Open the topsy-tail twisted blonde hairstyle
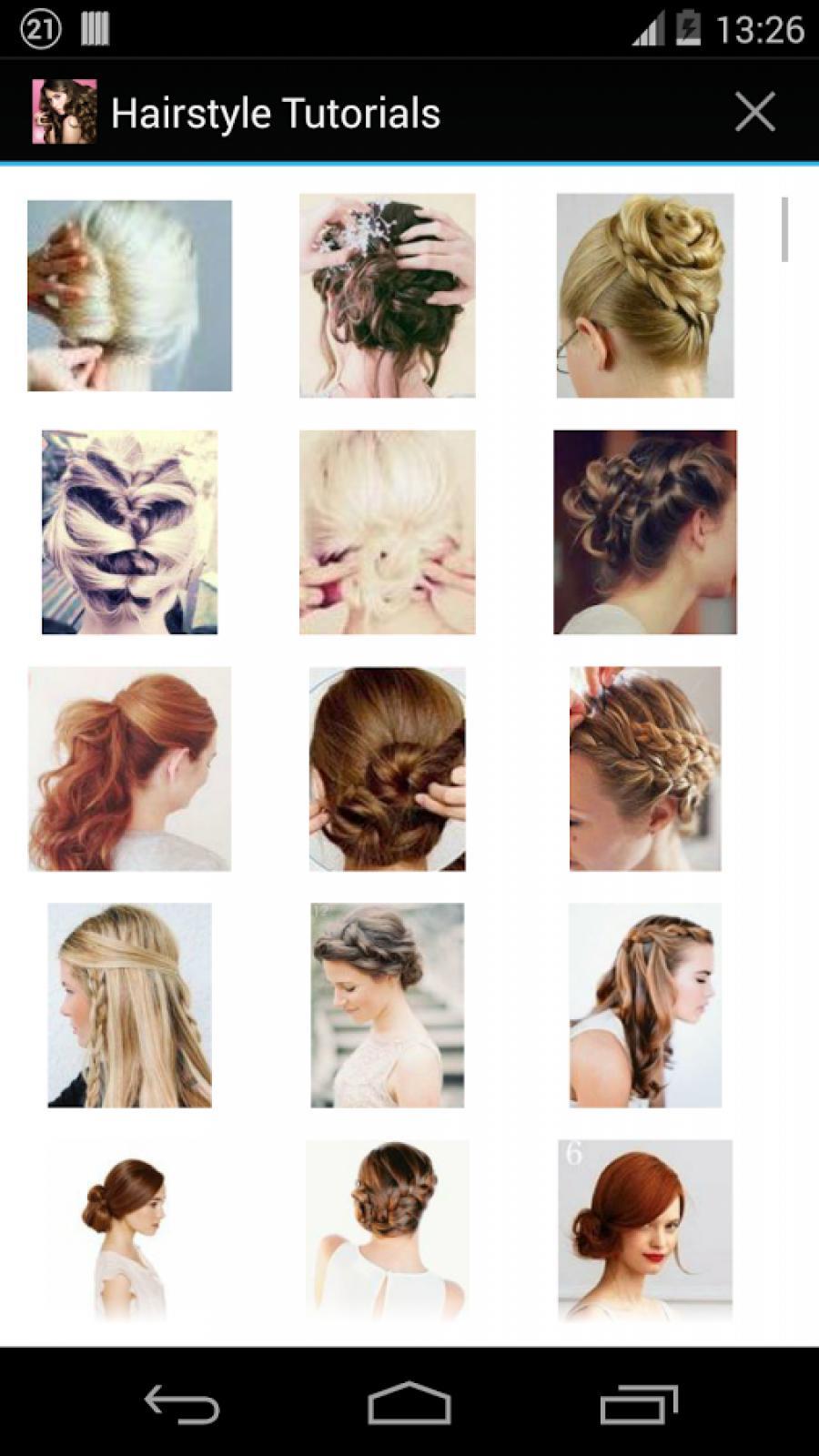Screen dimensions: 819x1456 [x=129, y=532]
